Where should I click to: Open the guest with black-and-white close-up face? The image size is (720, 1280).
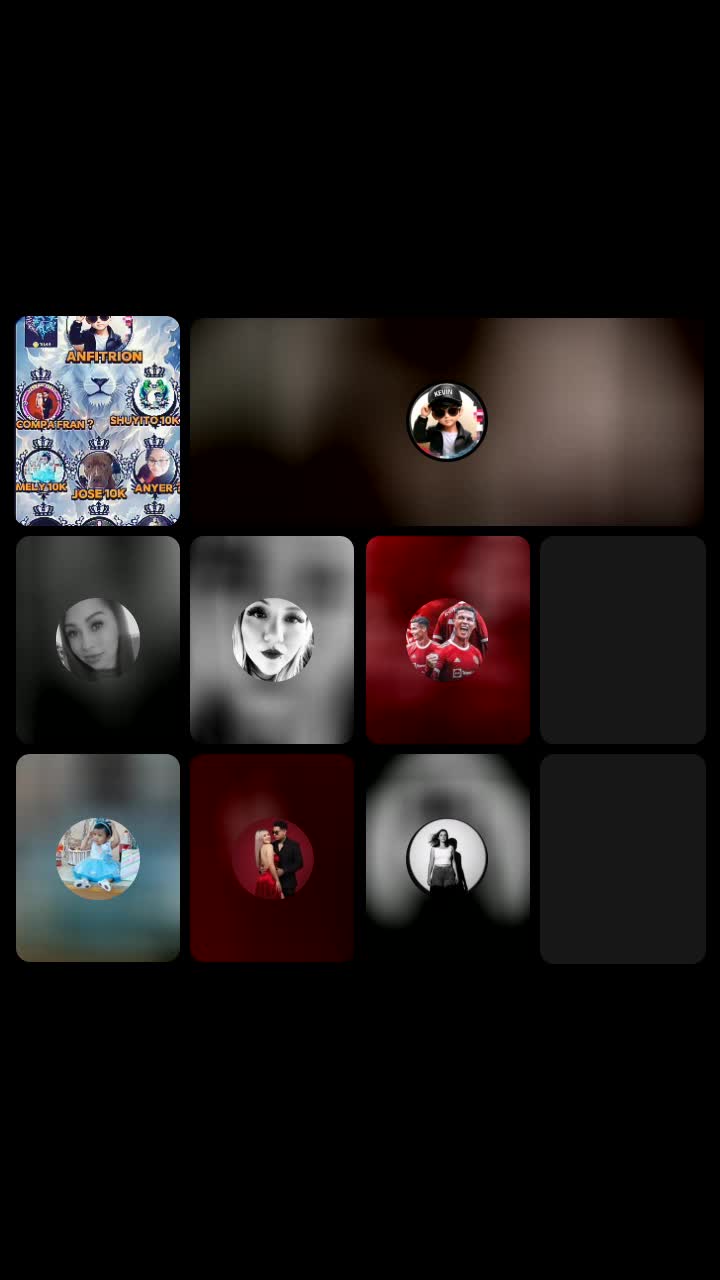tap(272, 640)
